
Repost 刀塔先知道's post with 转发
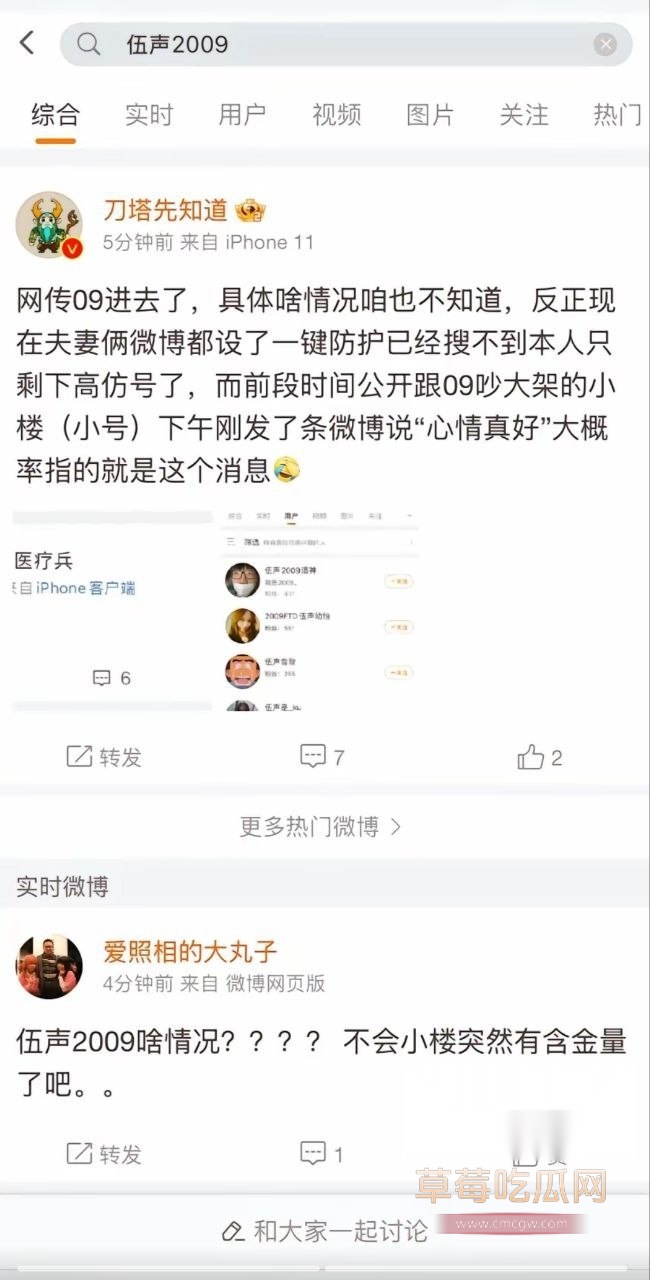tap(104, 757)
